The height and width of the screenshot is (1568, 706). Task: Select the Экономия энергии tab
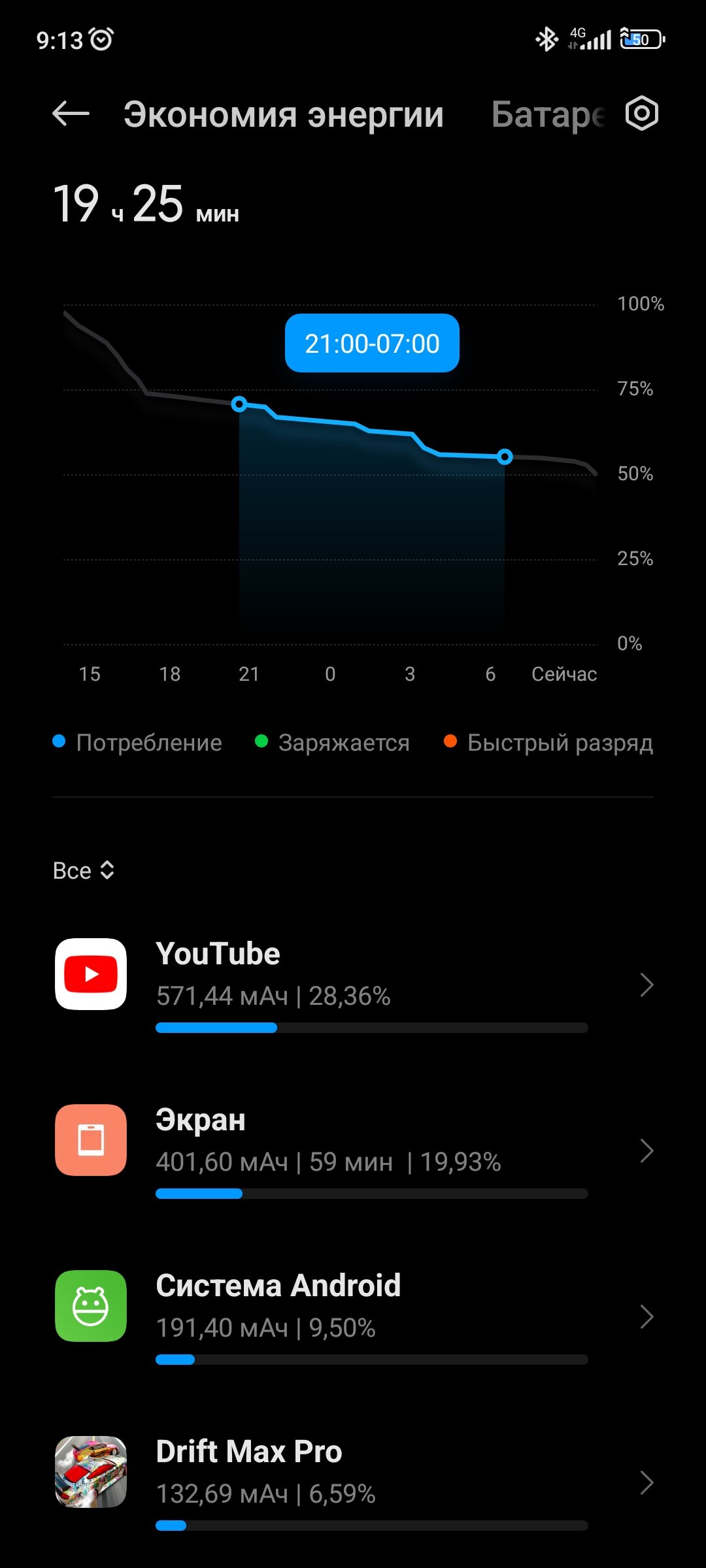[284, 115]
